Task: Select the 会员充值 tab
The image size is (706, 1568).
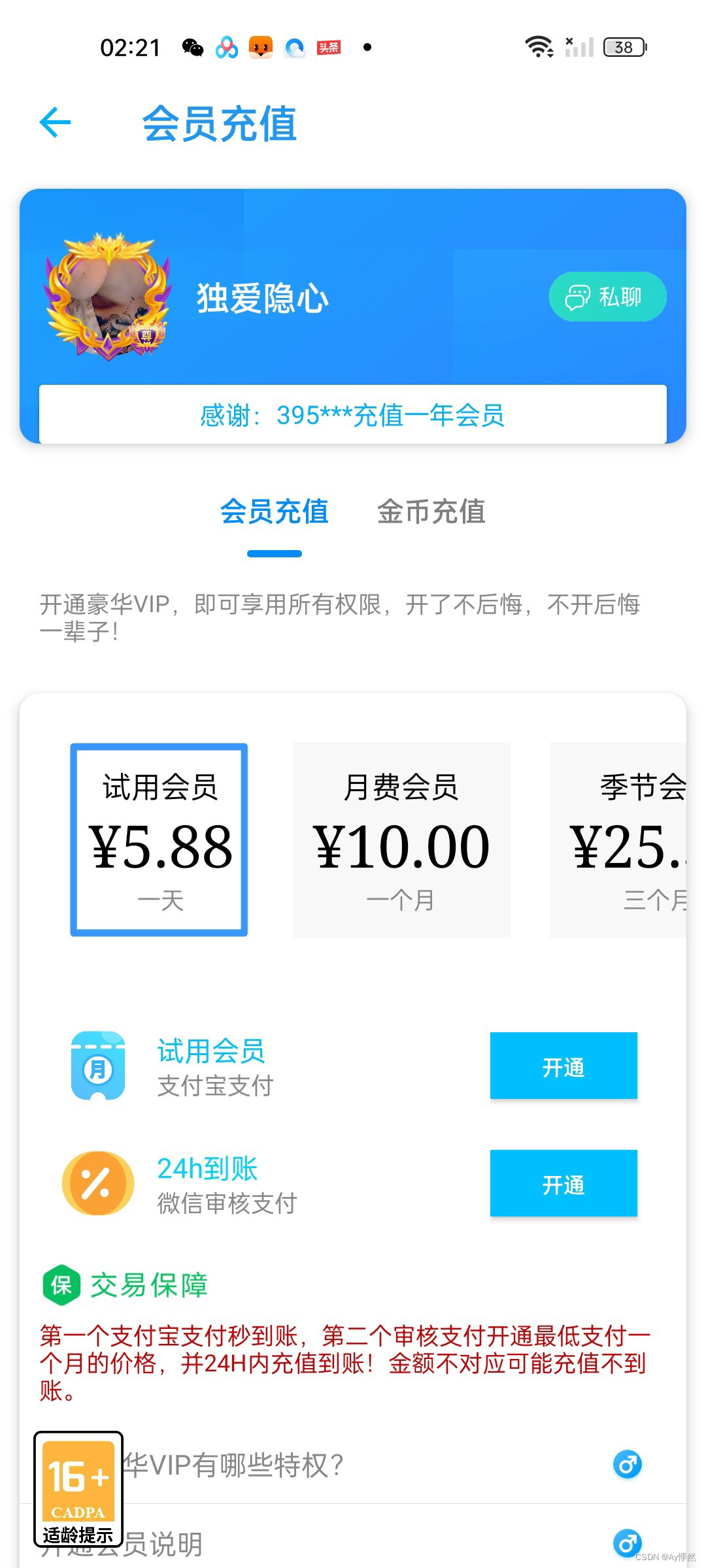Action: coord(274,512)
